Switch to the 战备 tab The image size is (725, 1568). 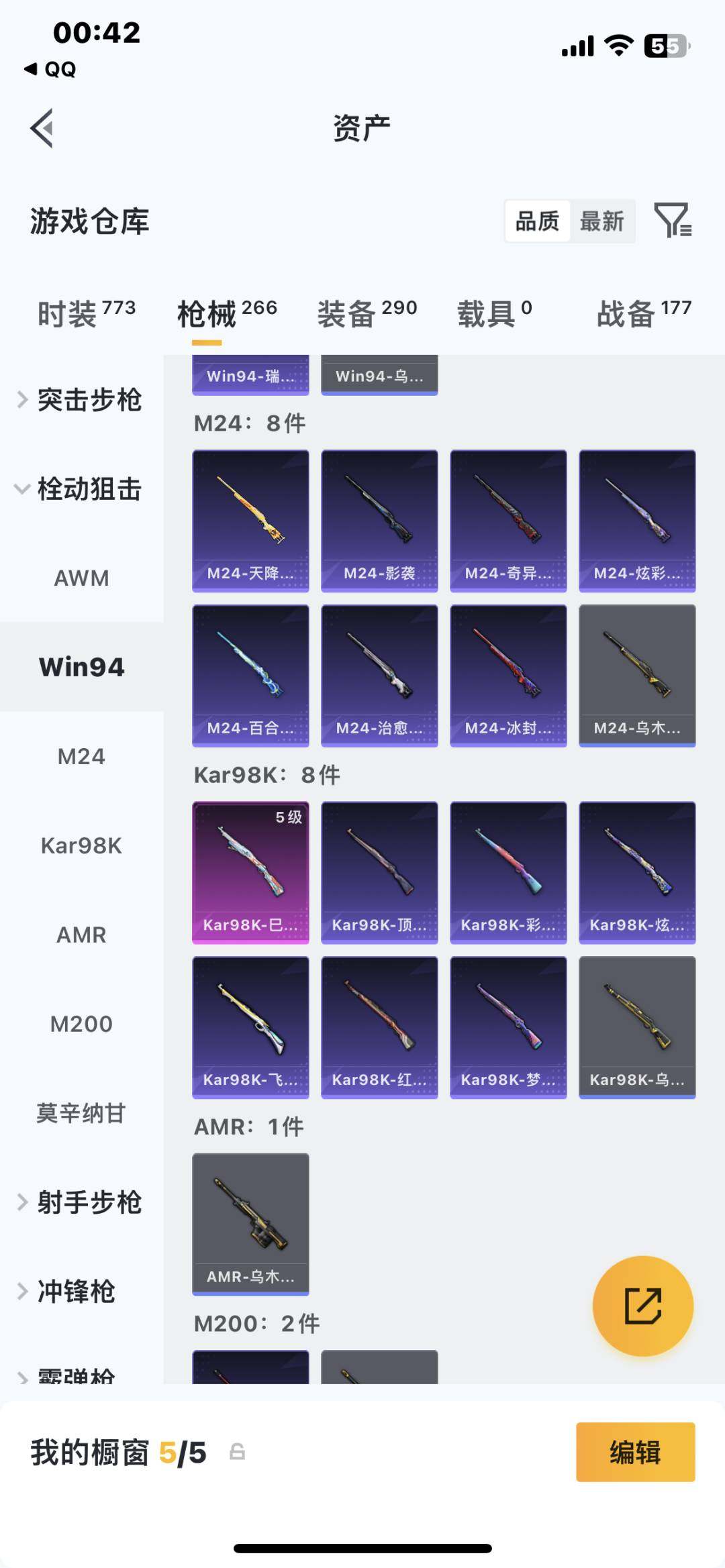(x=643, y=313)
